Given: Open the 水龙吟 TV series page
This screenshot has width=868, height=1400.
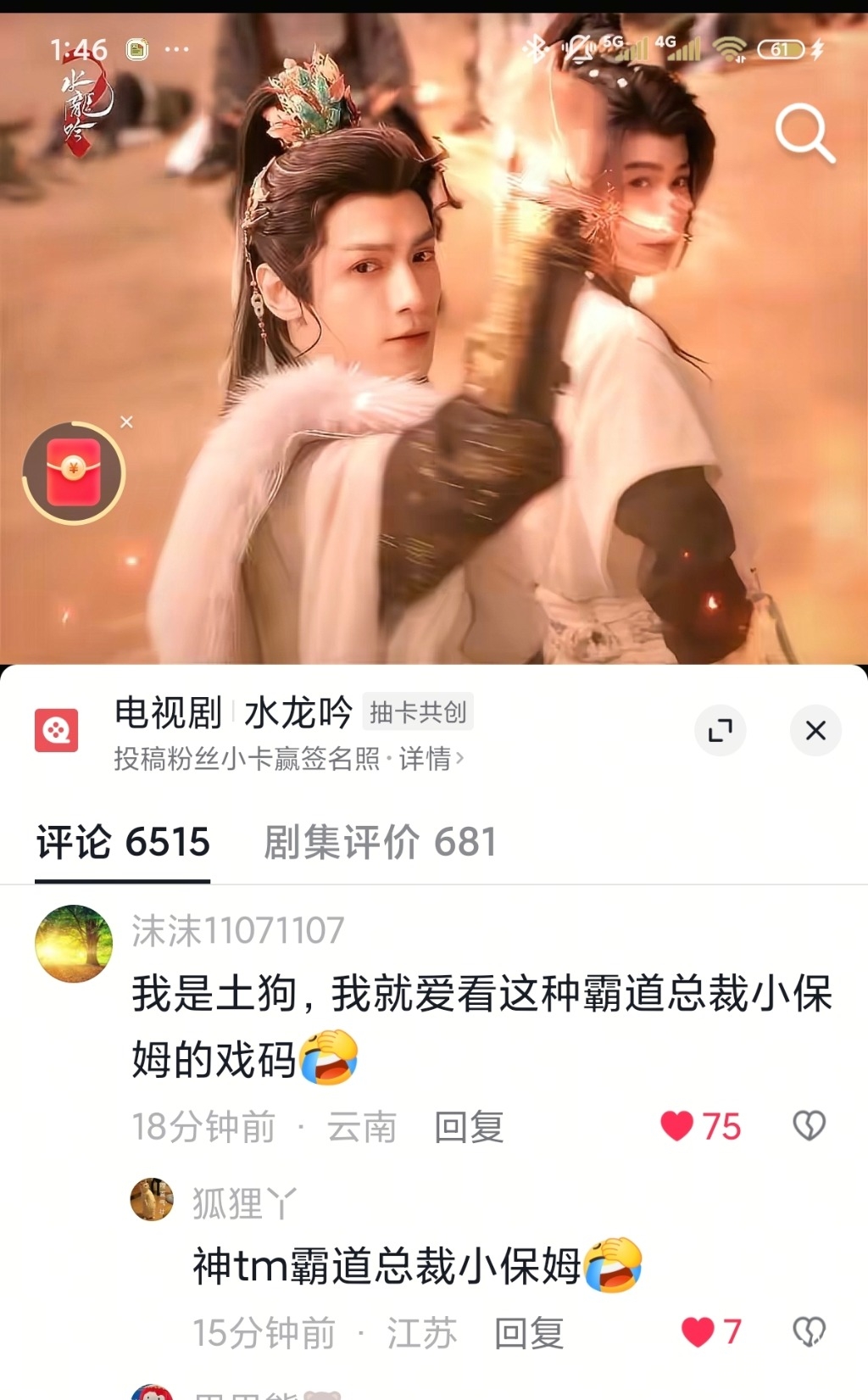Looking at the screenshot, I should point(298,712).
